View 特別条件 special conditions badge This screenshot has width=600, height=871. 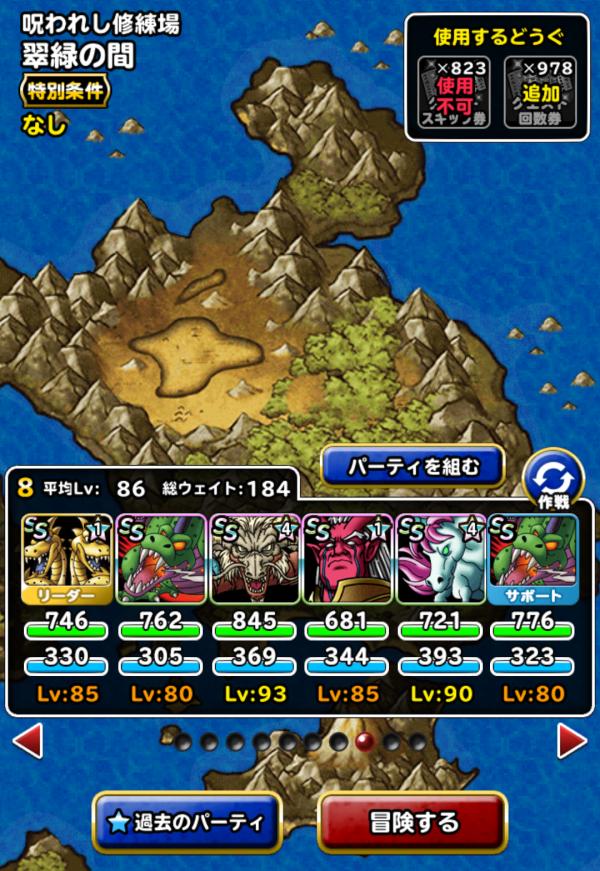[x=65, y=92]
